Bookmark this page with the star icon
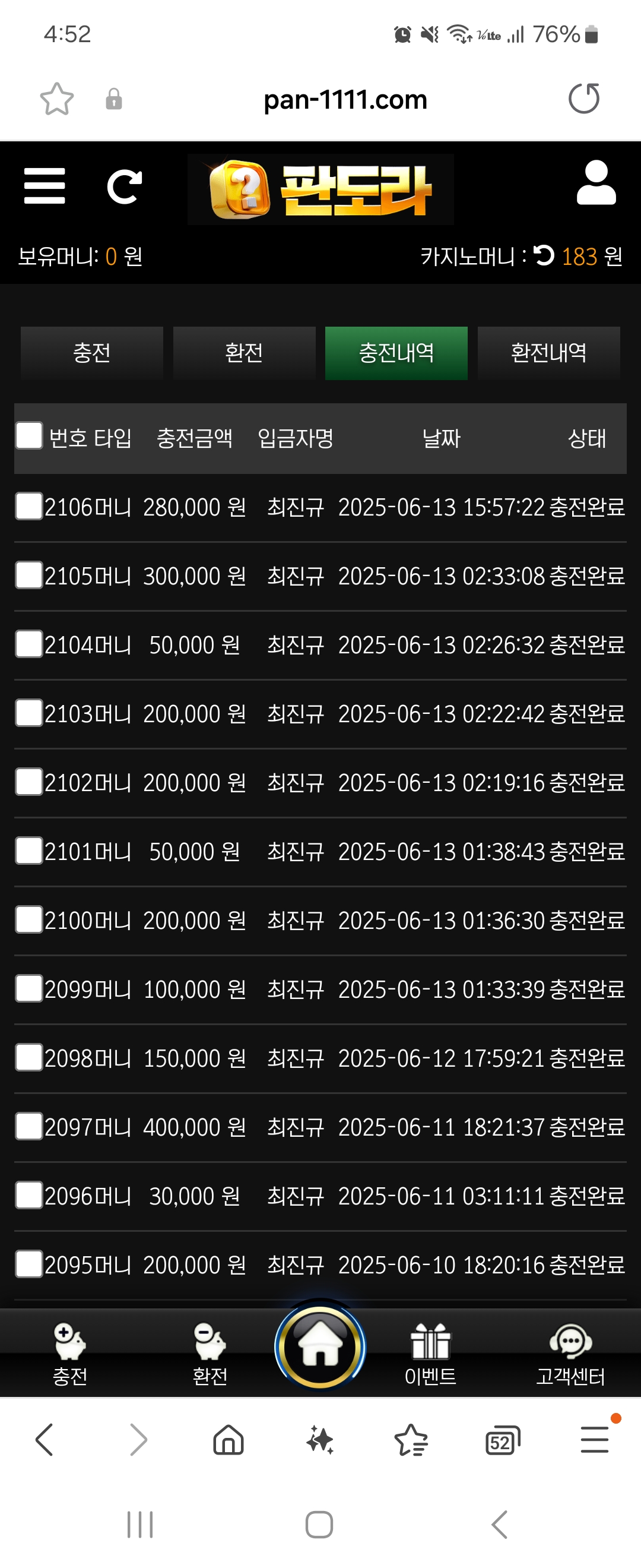 pos(57,99)
